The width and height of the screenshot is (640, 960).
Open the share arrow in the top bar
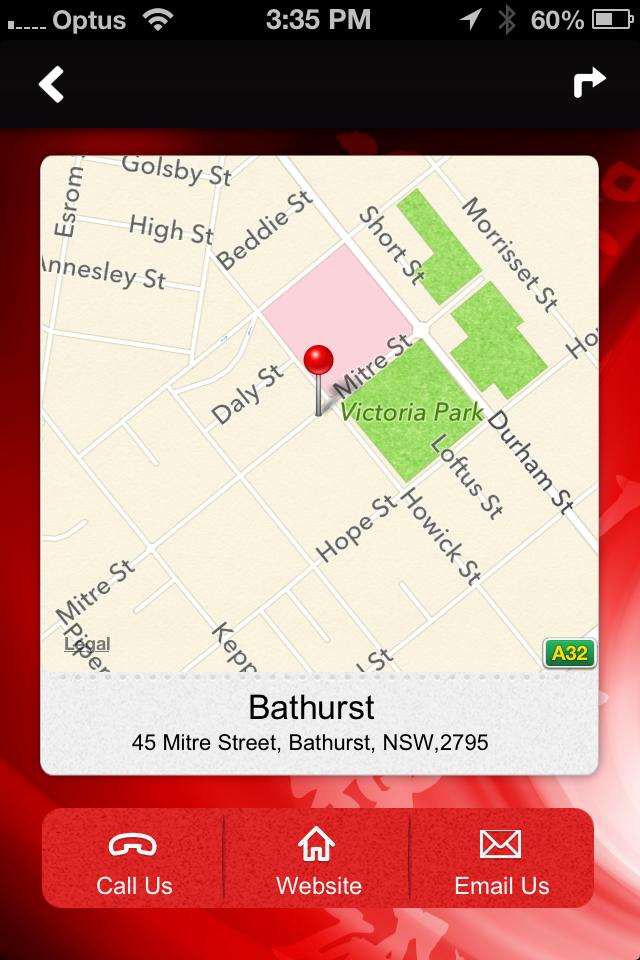[589, 83]
